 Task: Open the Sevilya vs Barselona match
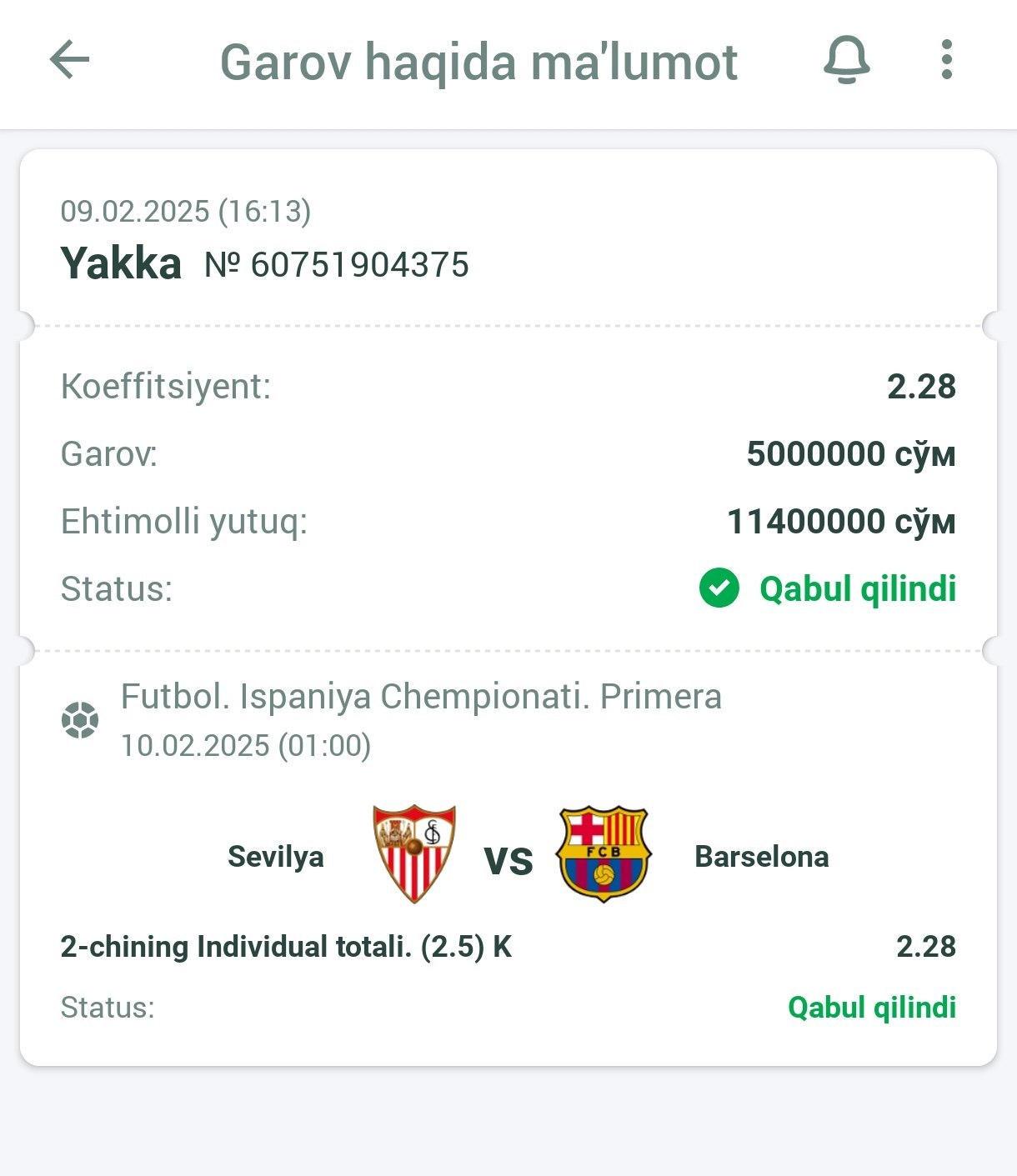(508, 856)
